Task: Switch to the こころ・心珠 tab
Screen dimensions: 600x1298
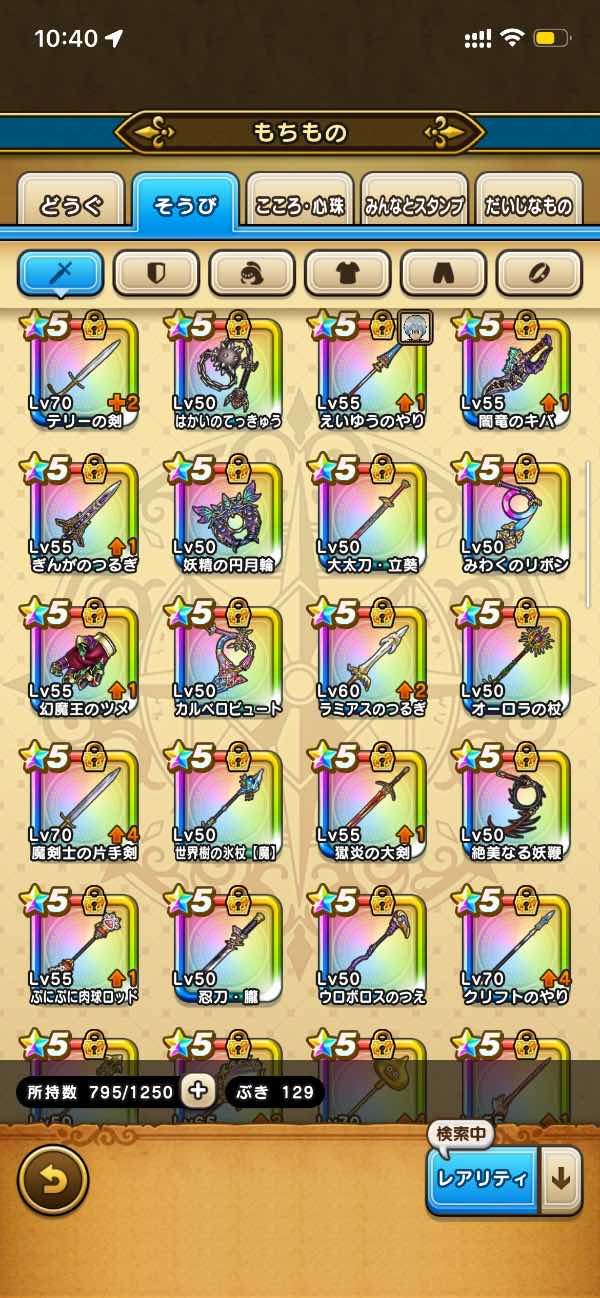Action: pos(300,204)
